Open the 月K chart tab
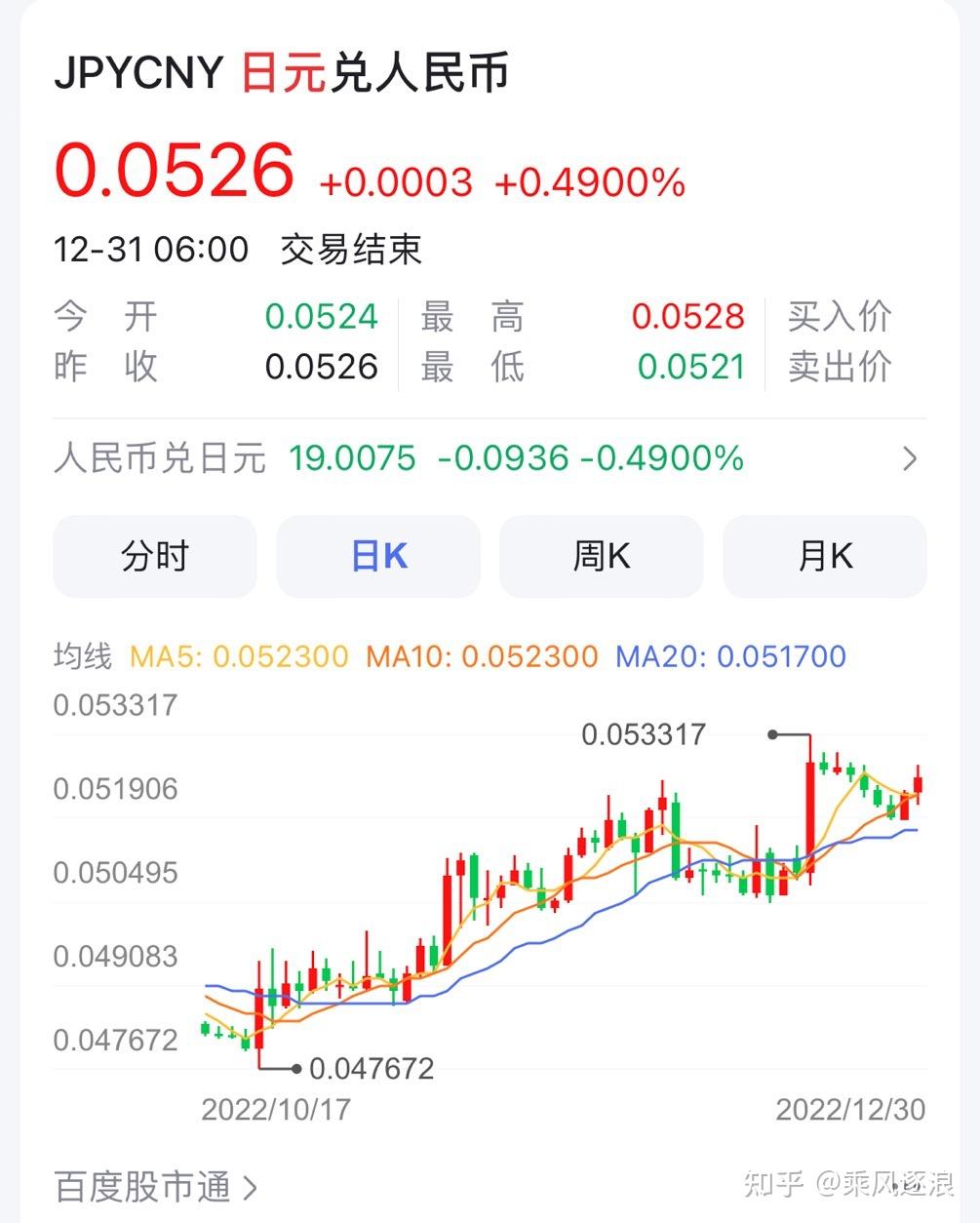 [824, 557]
